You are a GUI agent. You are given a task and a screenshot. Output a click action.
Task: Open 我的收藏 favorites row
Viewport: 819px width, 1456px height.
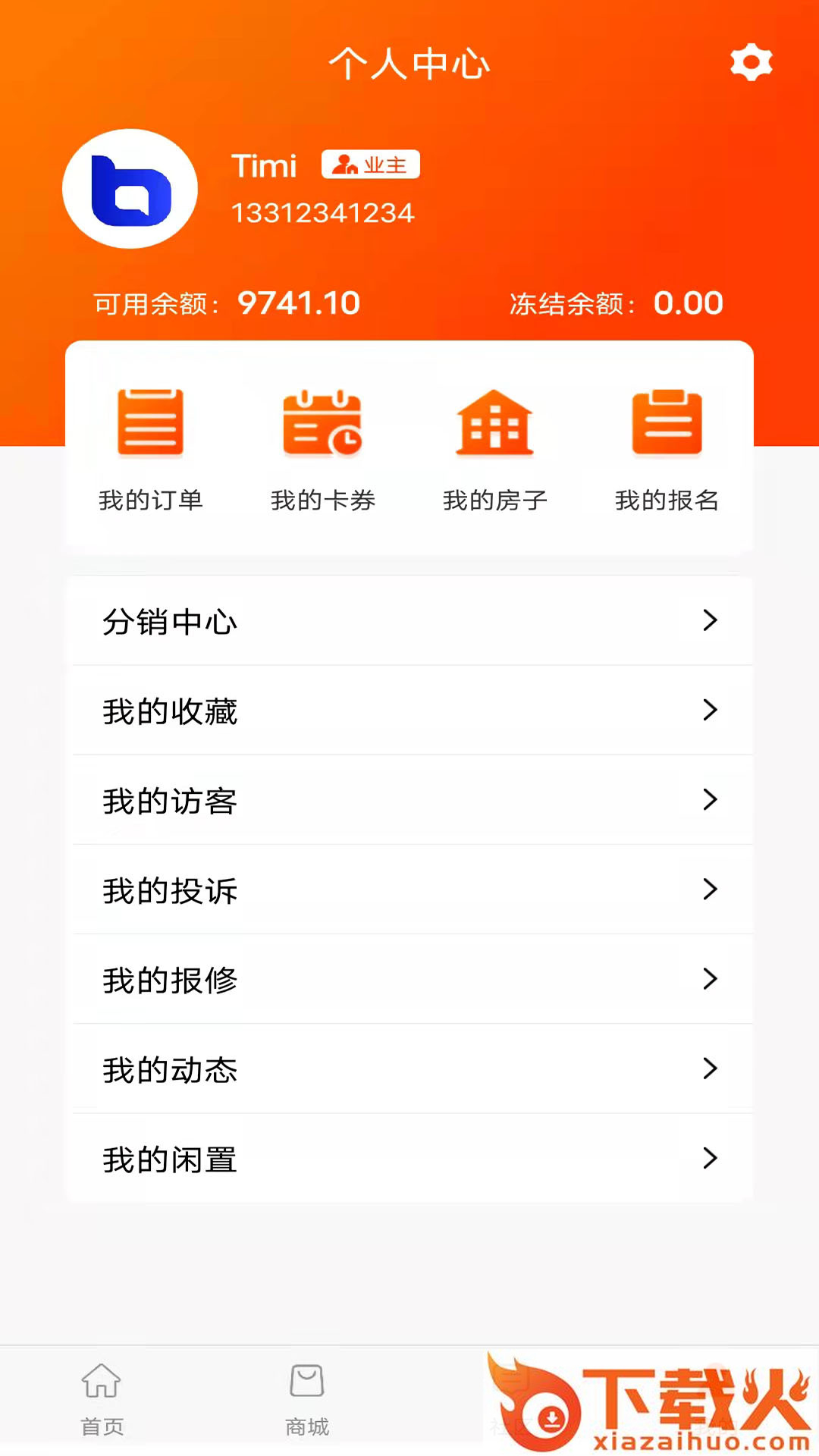[409, 711]
